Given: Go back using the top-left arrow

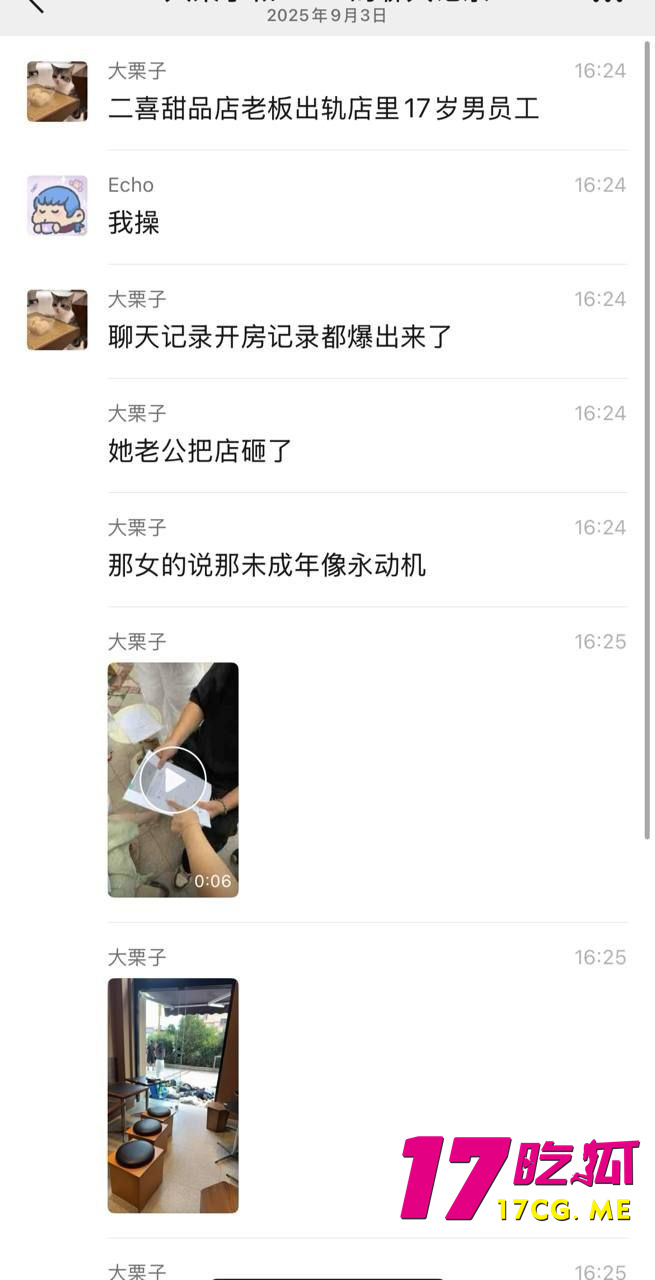Looking at the screenshot, I should point(36,5).
